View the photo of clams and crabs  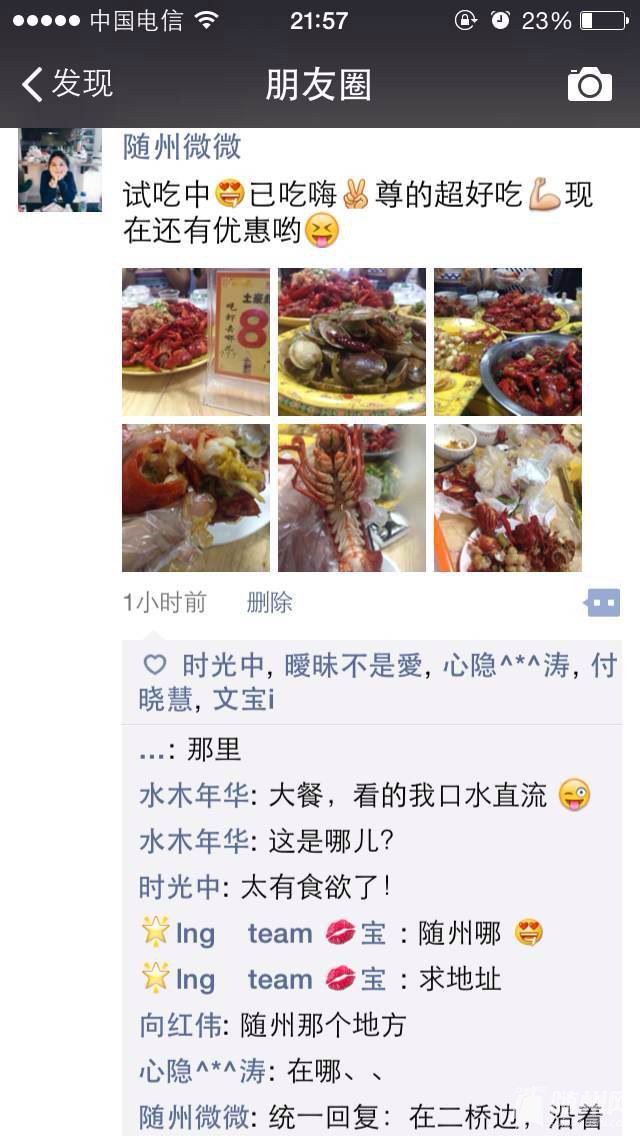[352, 342]
